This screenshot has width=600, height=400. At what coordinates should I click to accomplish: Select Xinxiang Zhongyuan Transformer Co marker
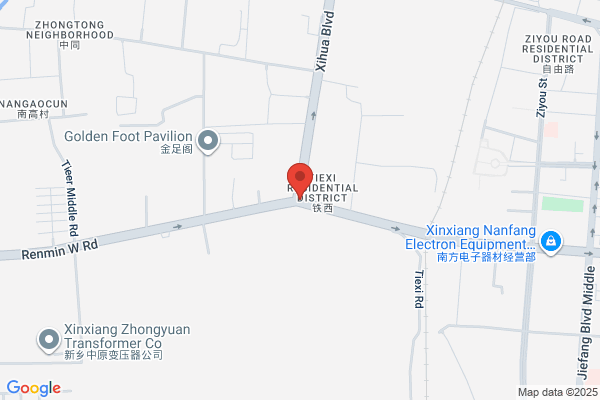point(49,340)
